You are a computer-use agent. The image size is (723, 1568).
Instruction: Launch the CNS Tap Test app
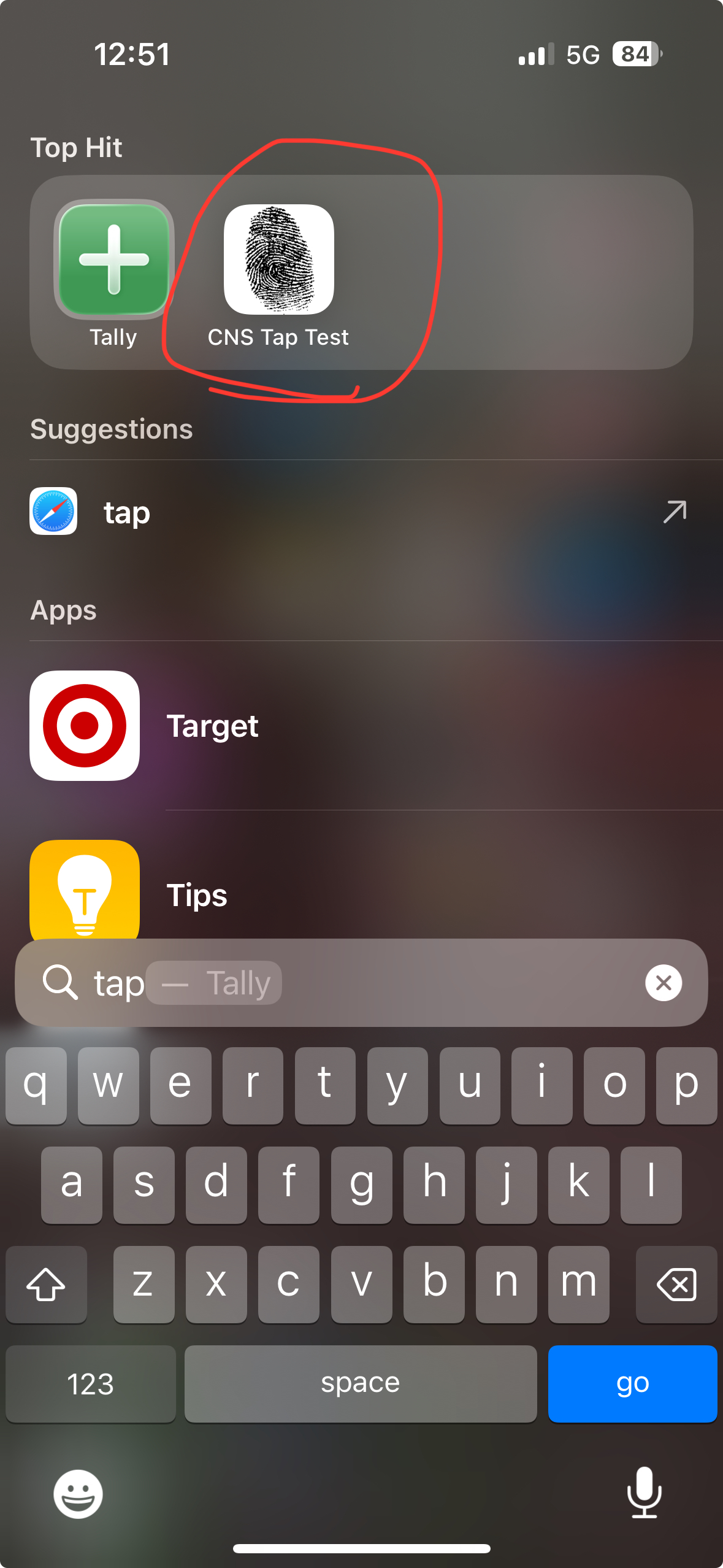pos(279,260)
